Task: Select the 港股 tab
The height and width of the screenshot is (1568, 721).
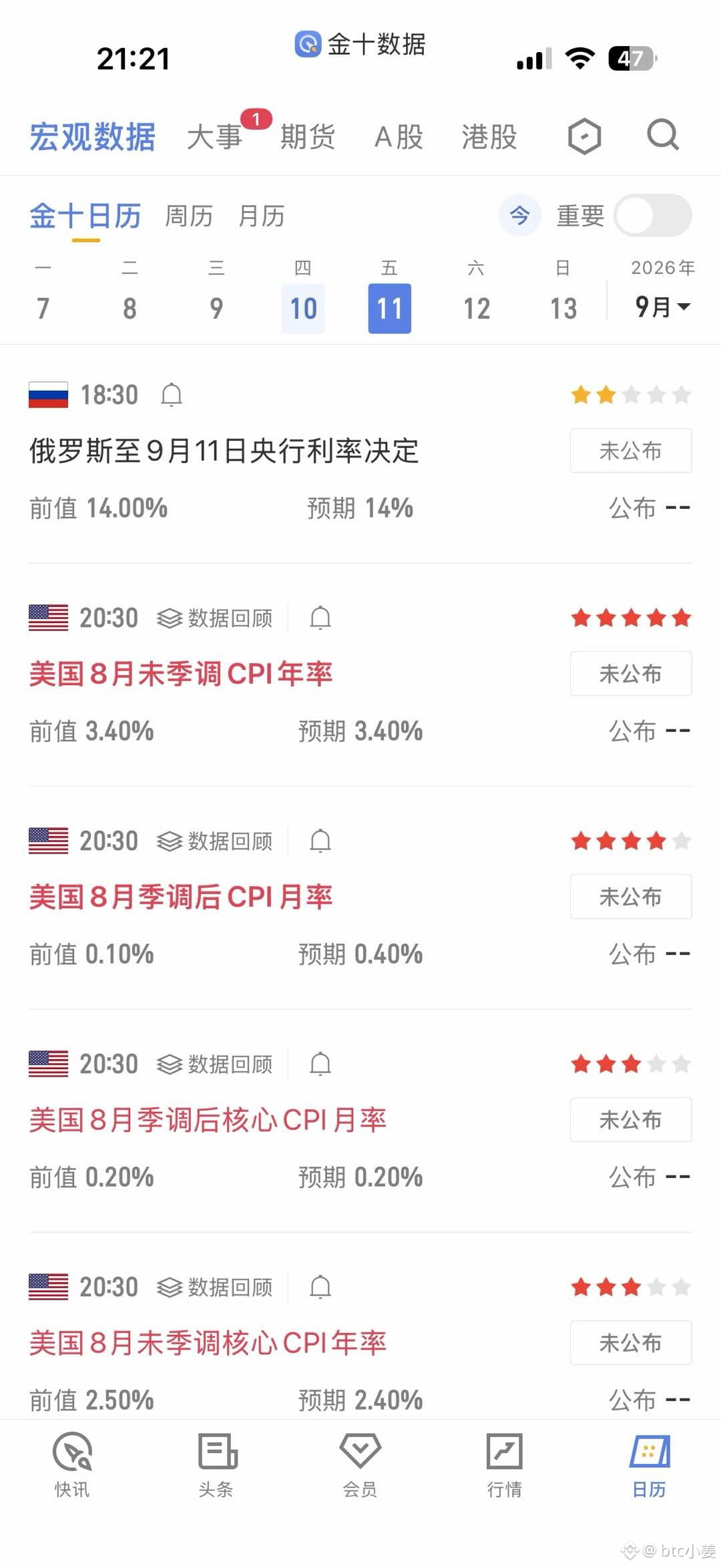Action: click(489, 137)
